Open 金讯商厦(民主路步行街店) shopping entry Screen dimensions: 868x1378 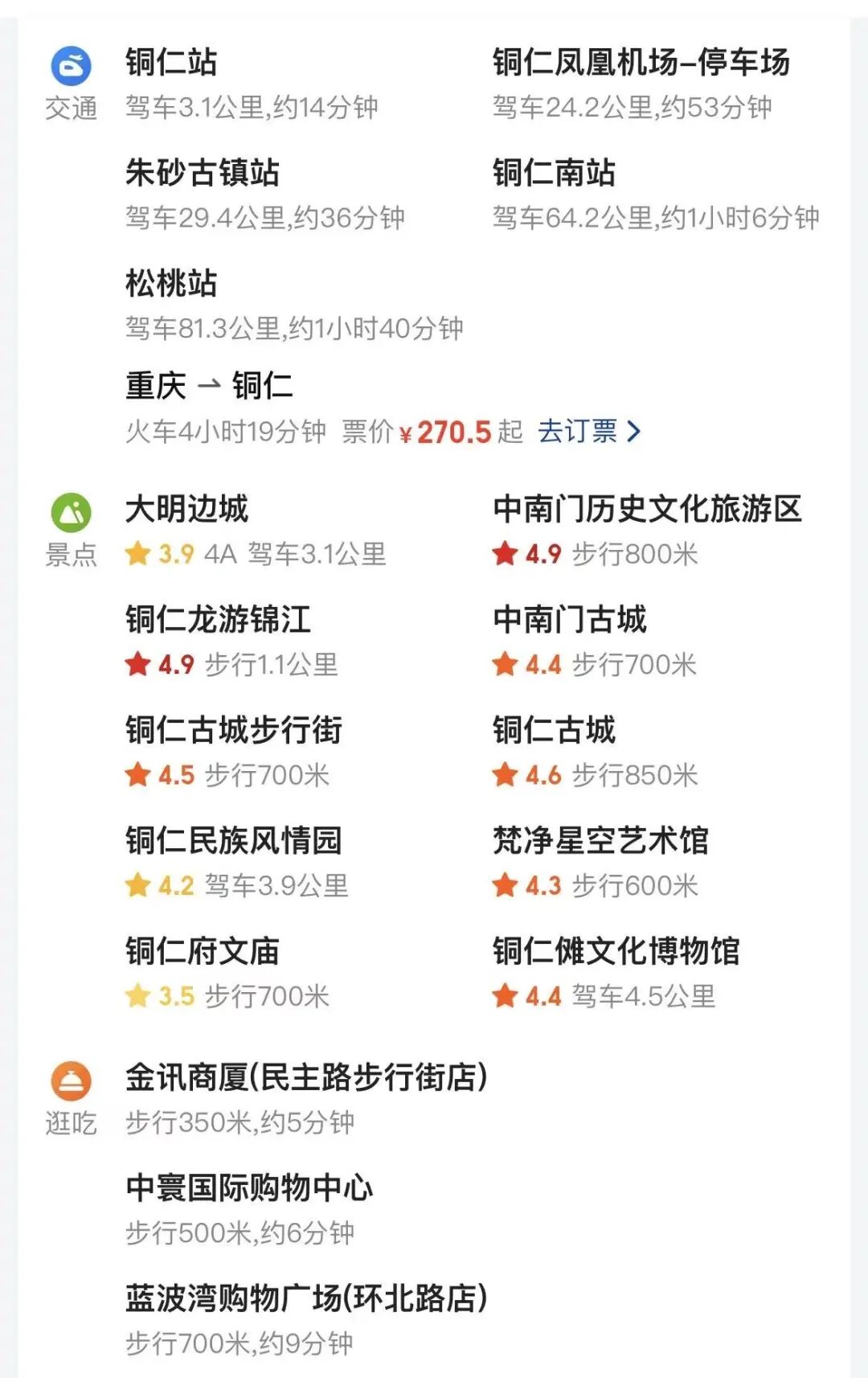pos(306,1078)
